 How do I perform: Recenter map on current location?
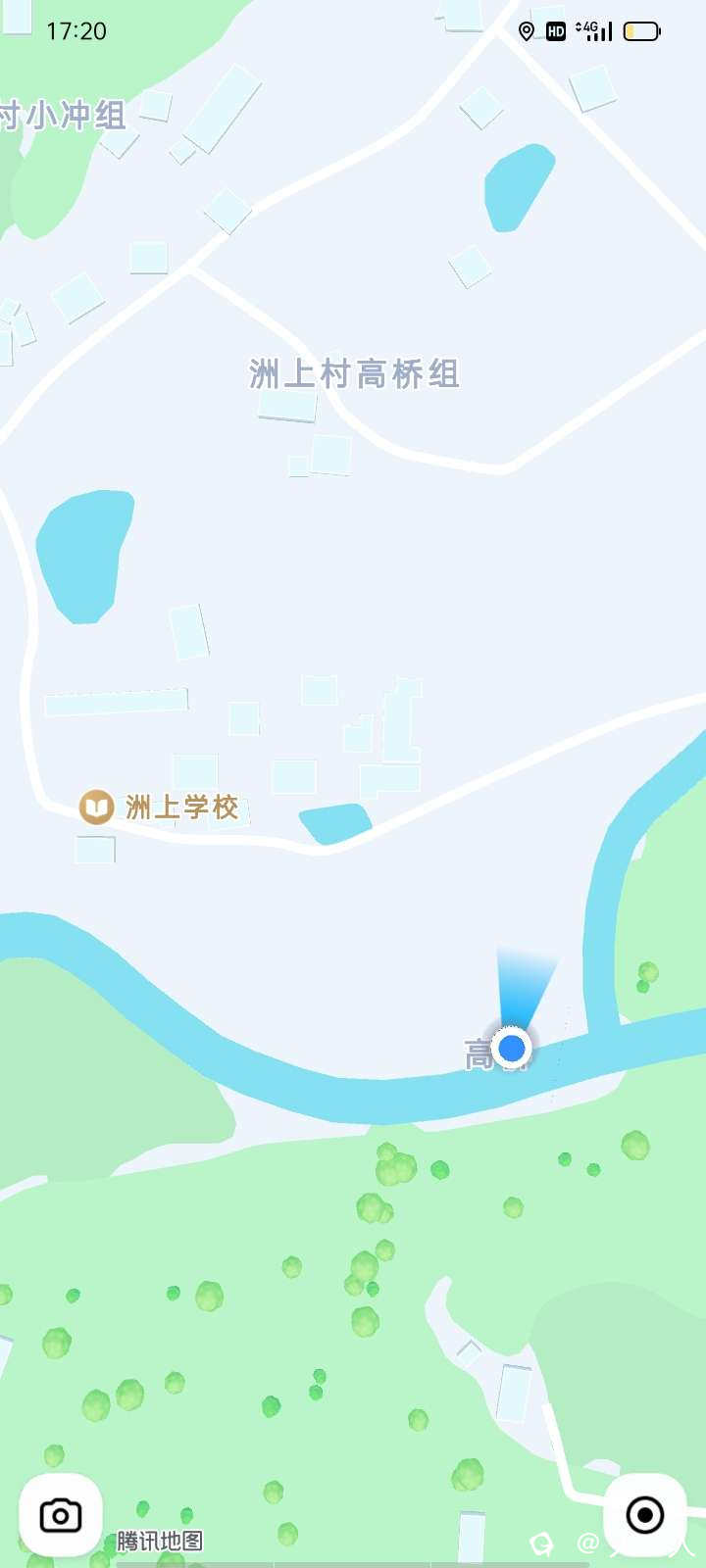(644, 1515)
